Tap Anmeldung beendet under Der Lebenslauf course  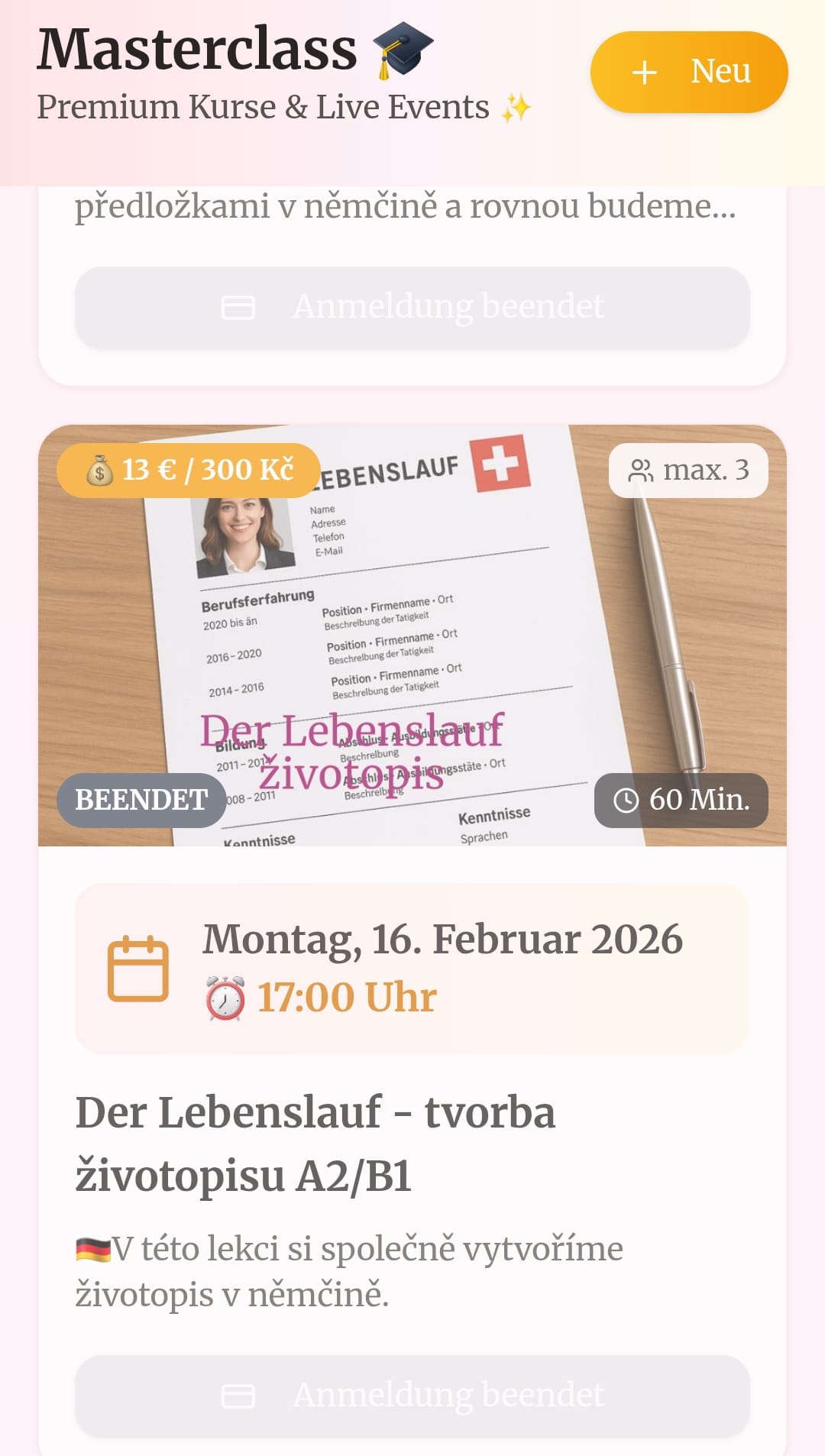click(x=412, y=1395)
